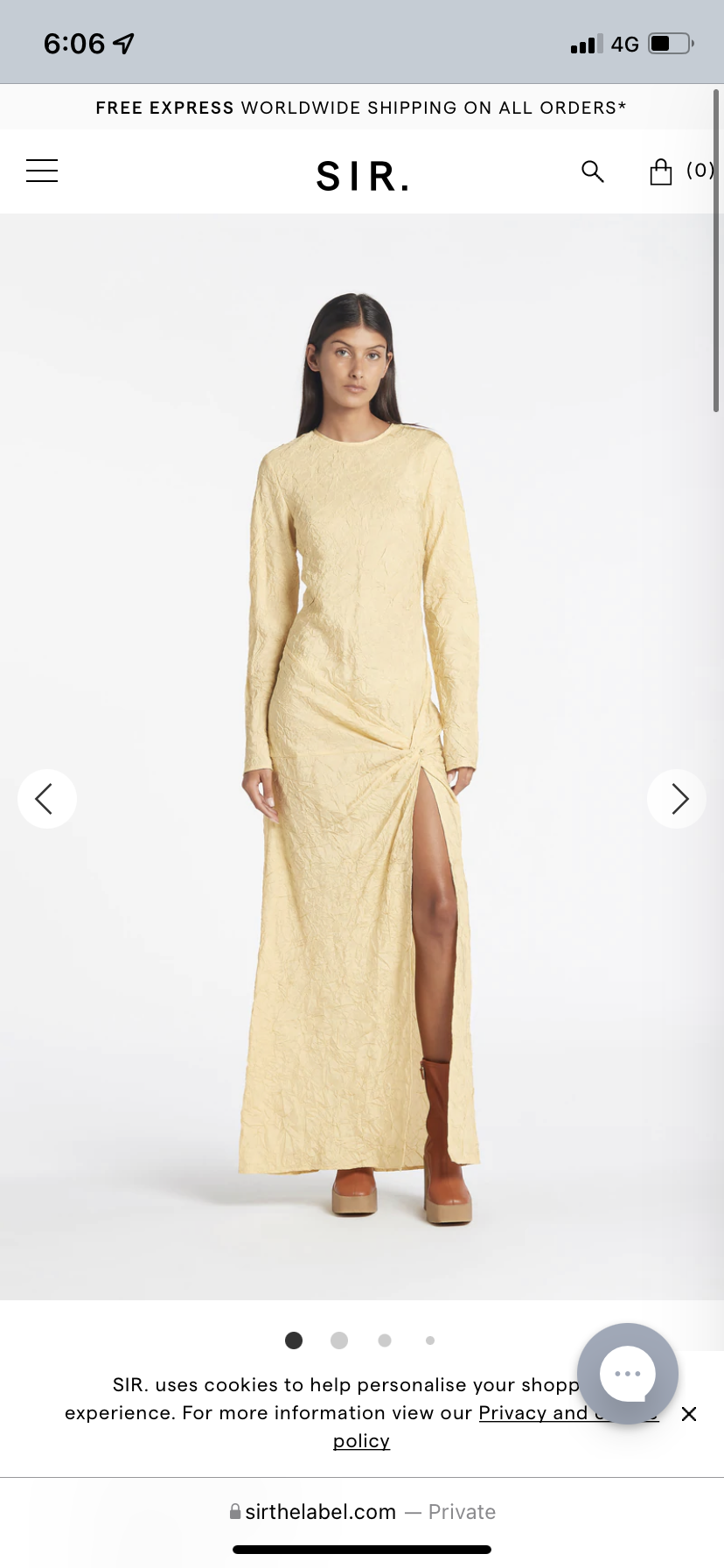This screenshot has width=724, height=1568.
Task: Select the fourth carousel dot
Action: pyautogui.click(x=429, y=1340)
